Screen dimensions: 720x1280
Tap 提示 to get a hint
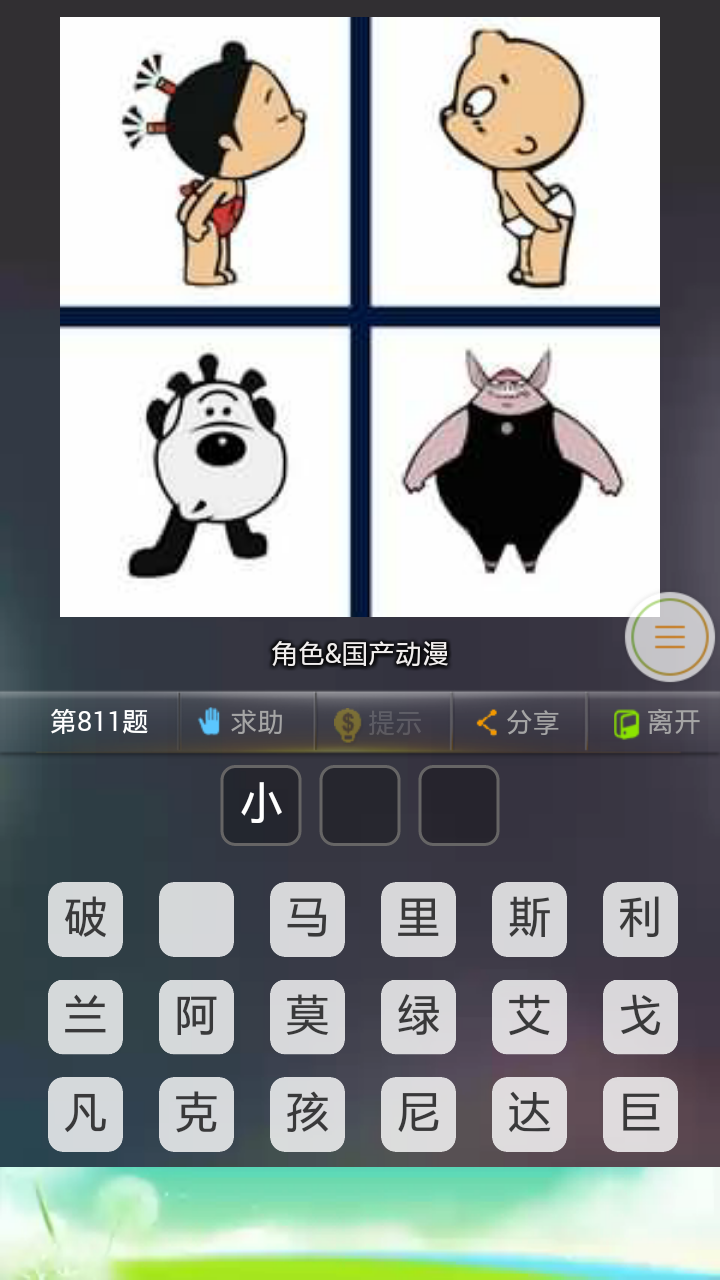pos(379,722)
